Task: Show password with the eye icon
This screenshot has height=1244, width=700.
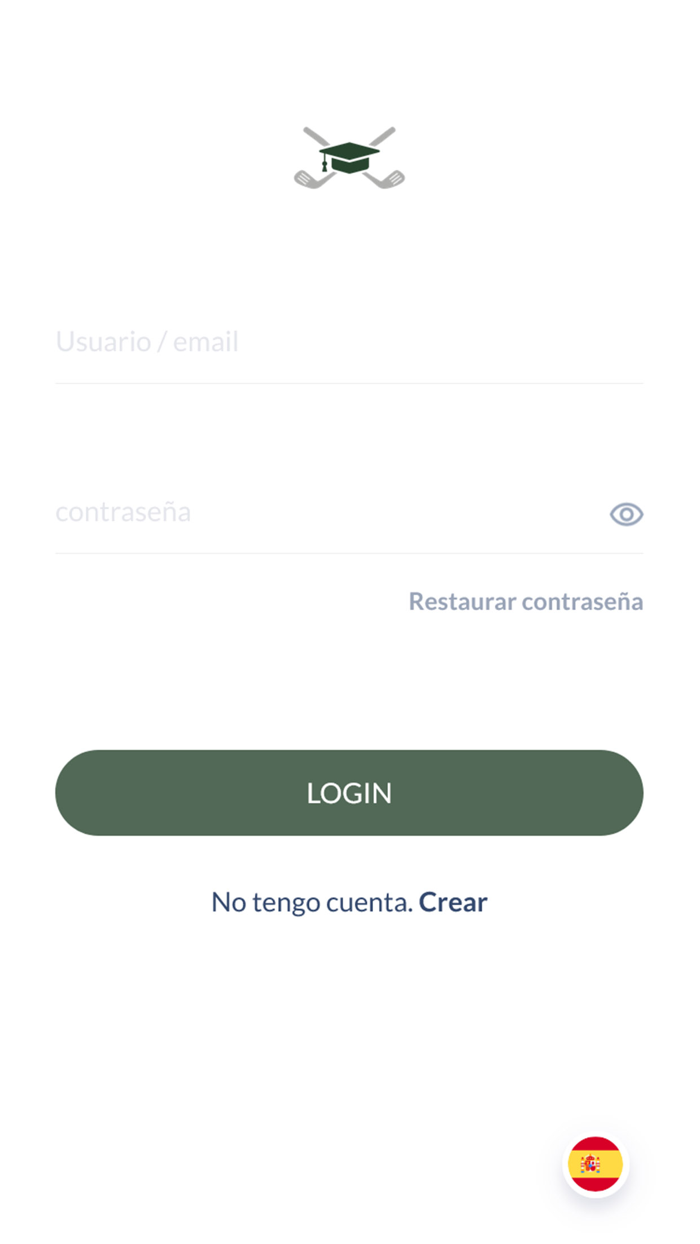Action: (x=627, y=514)
